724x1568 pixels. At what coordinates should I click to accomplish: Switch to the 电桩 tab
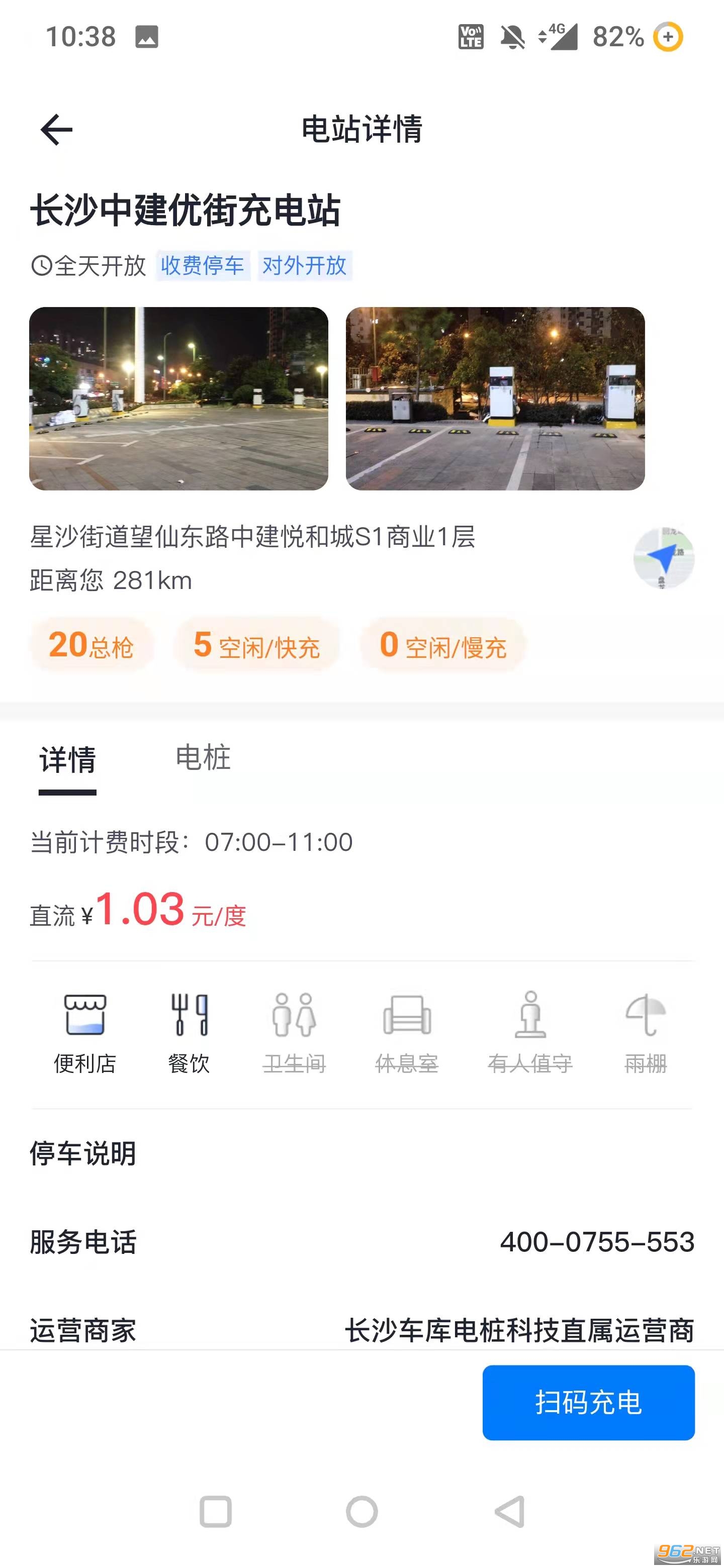203,758
